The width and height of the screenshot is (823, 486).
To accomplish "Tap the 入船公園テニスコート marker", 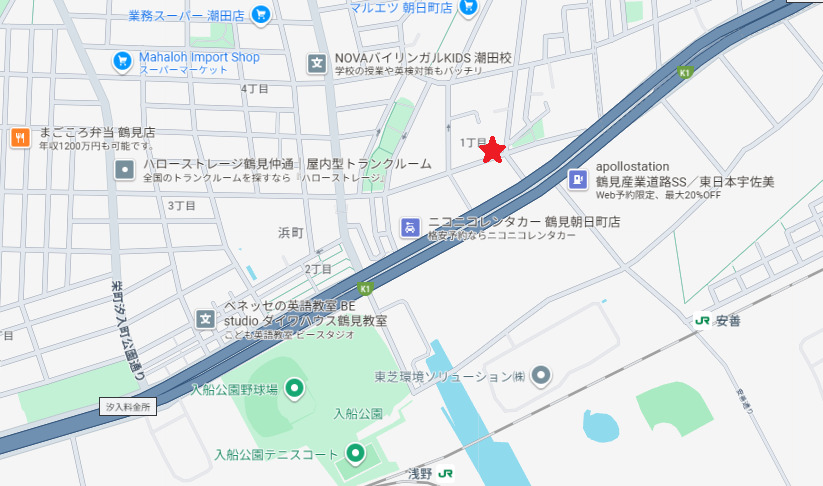I will pos(353,455).
